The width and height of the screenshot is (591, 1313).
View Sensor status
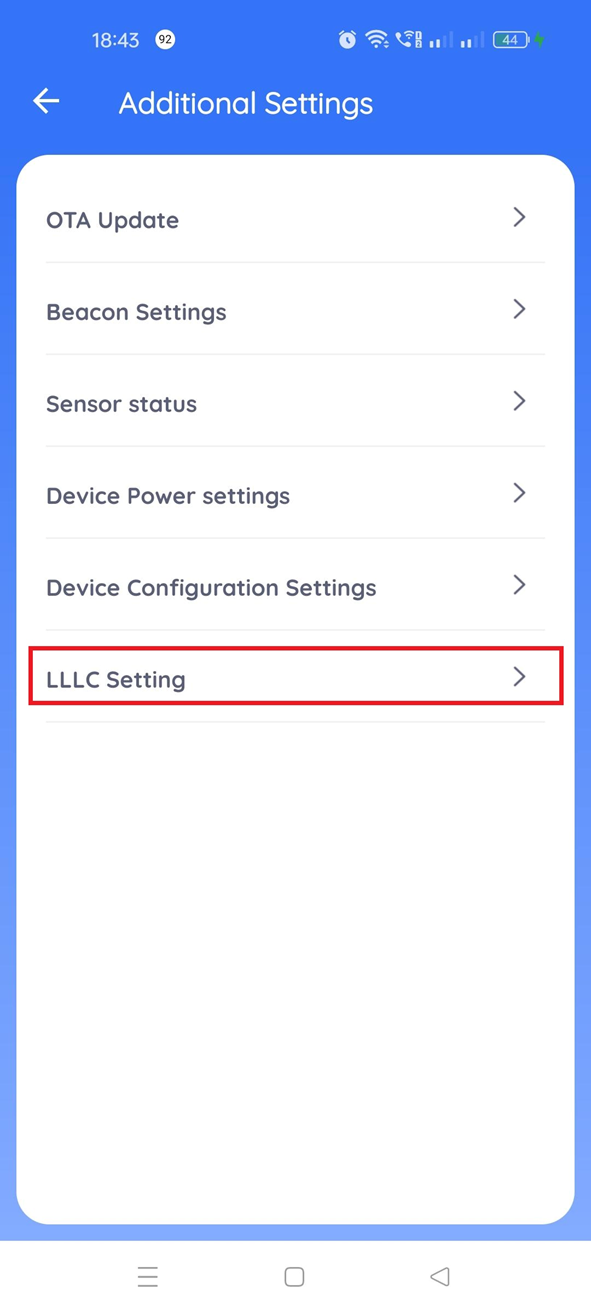tap(295, 402)
